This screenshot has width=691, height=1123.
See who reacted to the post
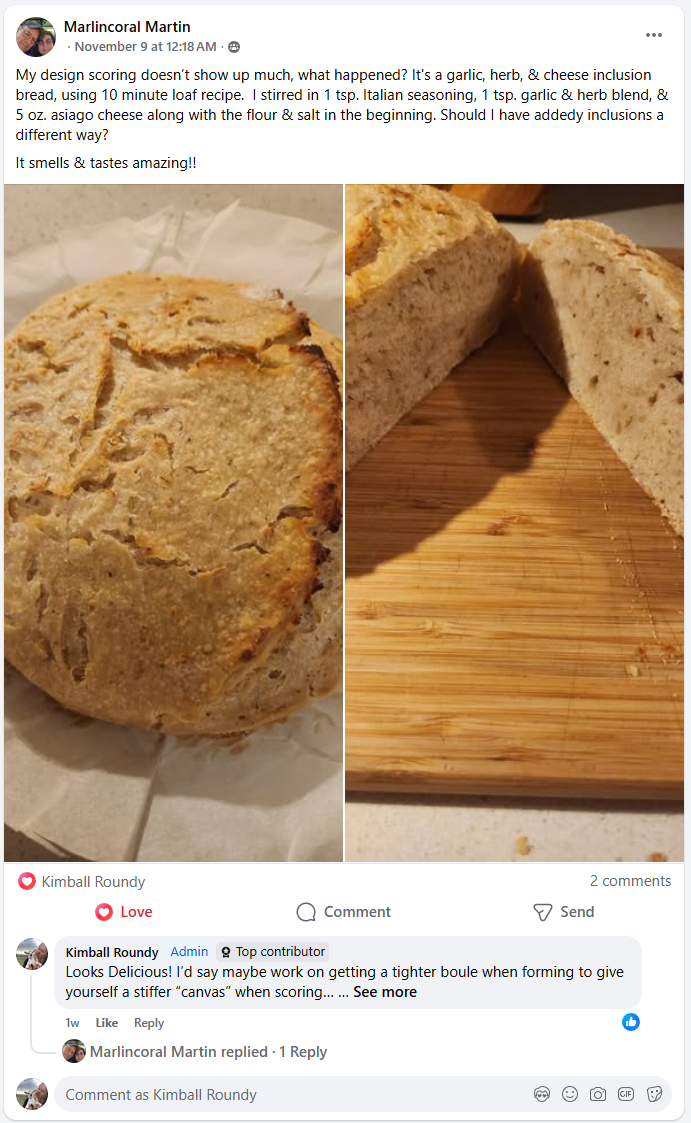click(92, 882)
